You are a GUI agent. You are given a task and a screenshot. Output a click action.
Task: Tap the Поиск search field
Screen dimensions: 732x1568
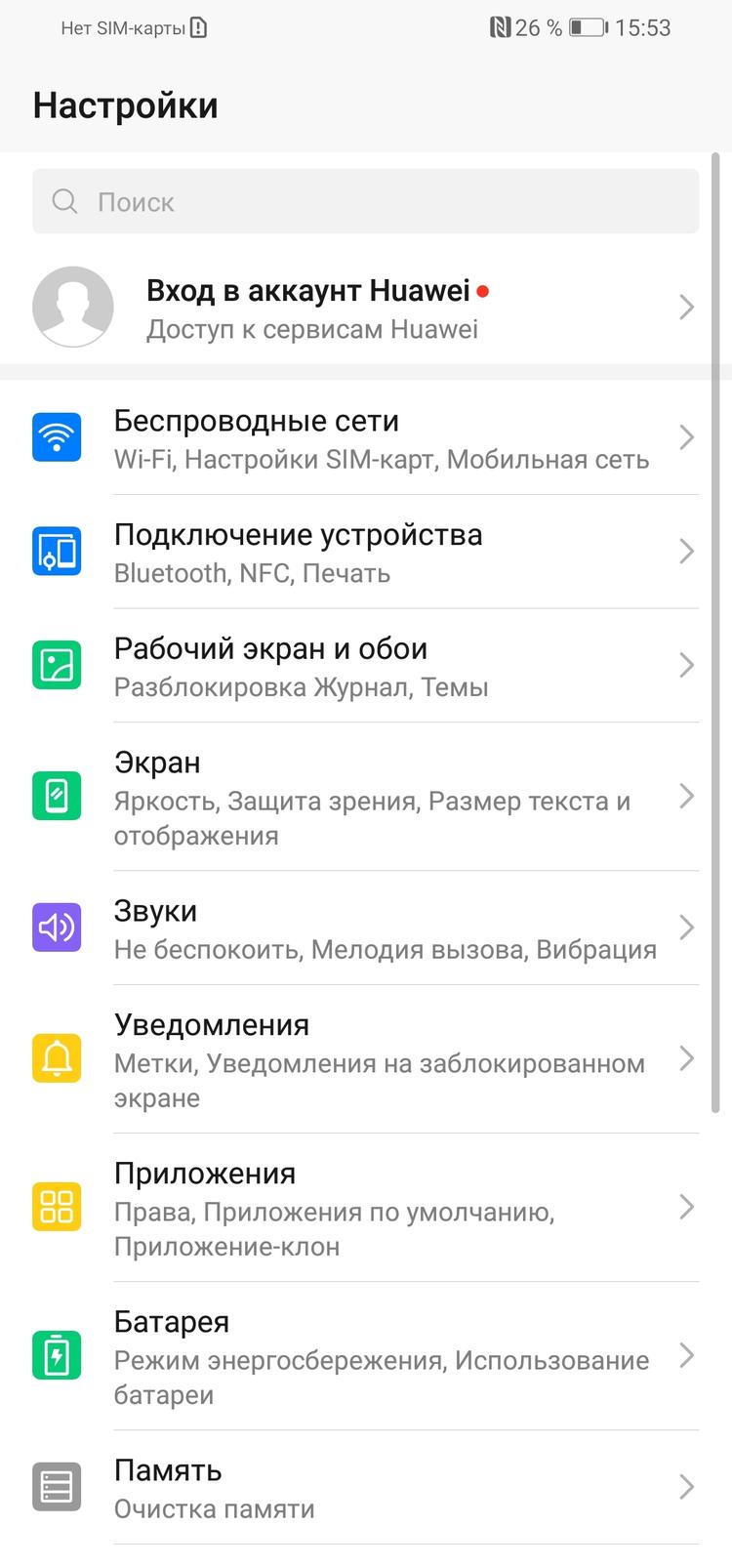coord(365,202)
